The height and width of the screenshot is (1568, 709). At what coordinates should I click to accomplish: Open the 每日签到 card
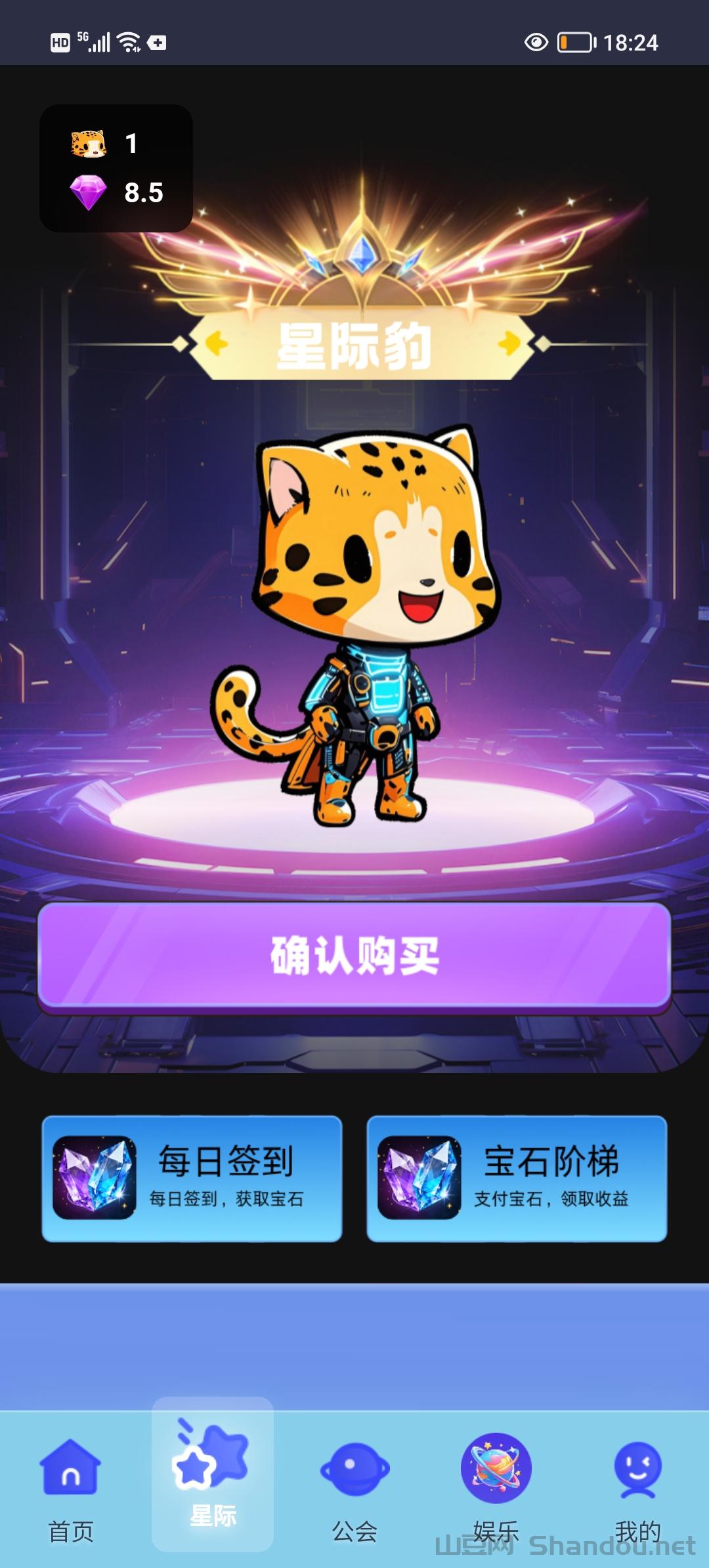[192, 1178]
